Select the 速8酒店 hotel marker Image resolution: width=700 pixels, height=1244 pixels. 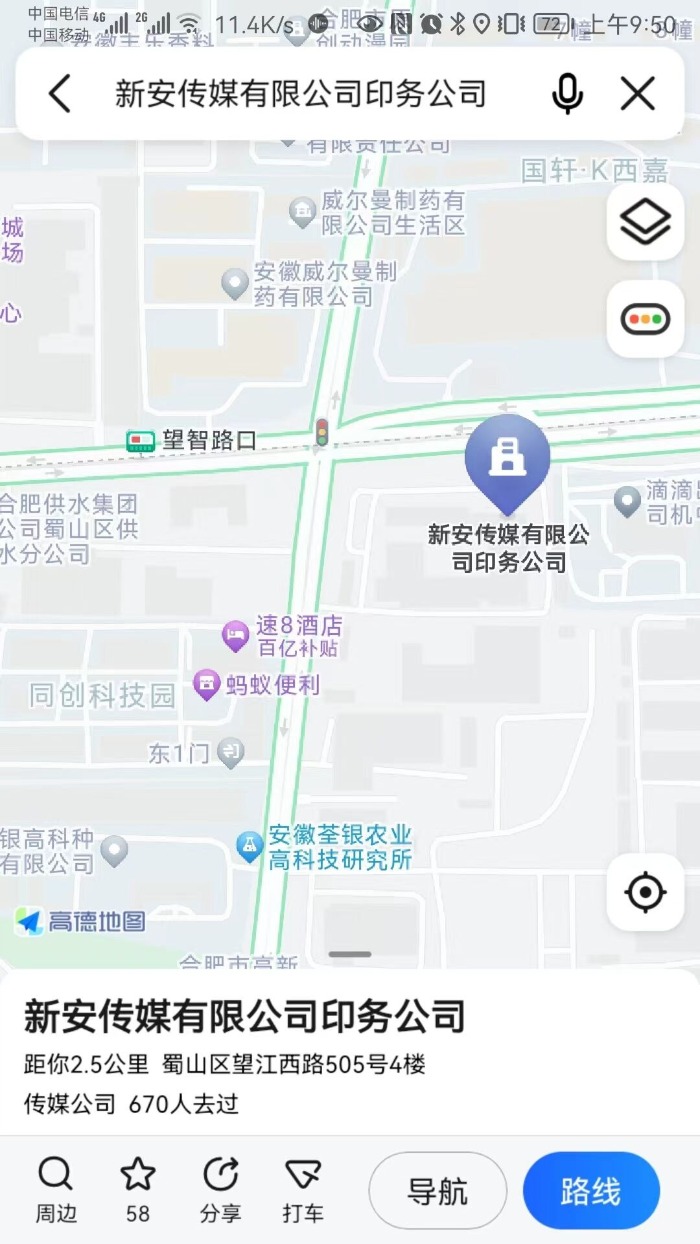[235, 634]
